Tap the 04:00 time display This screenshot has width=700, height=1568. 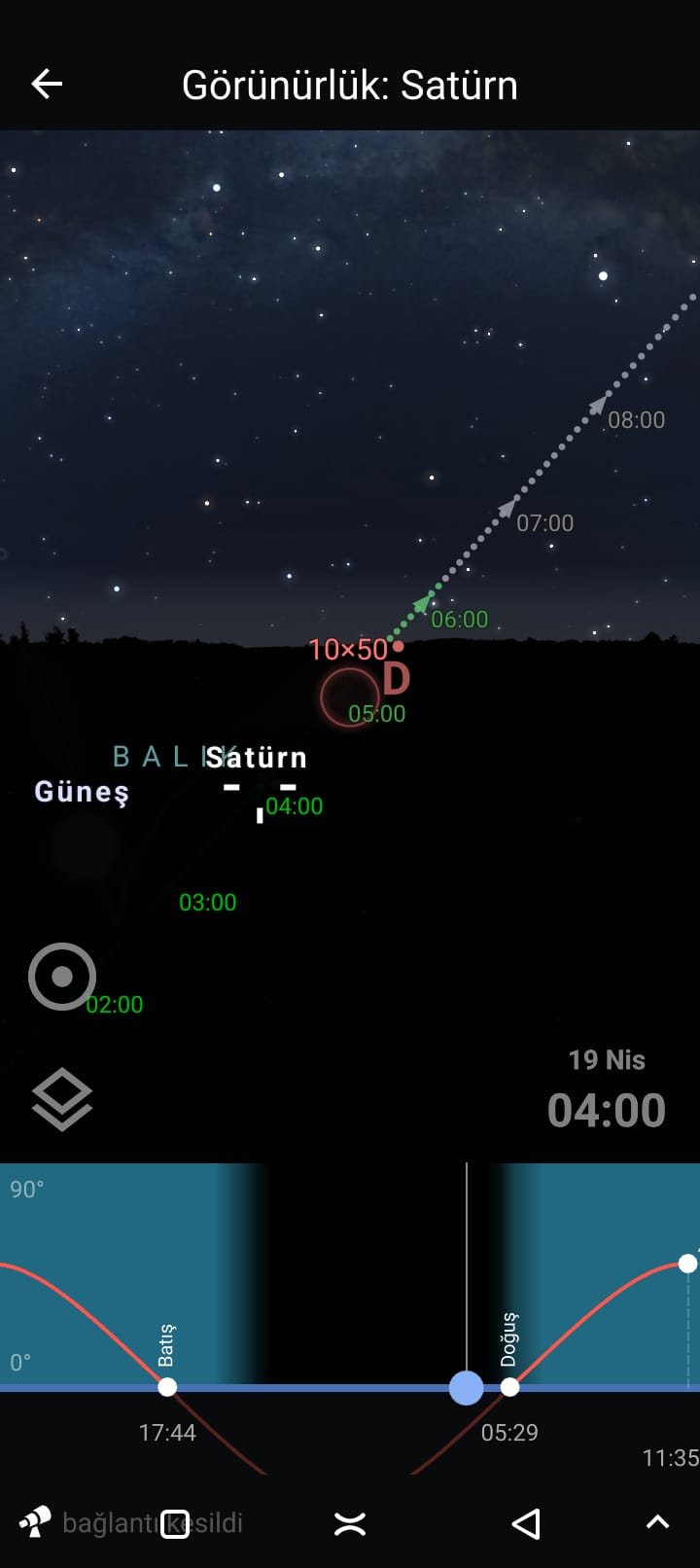(606, 1110)
